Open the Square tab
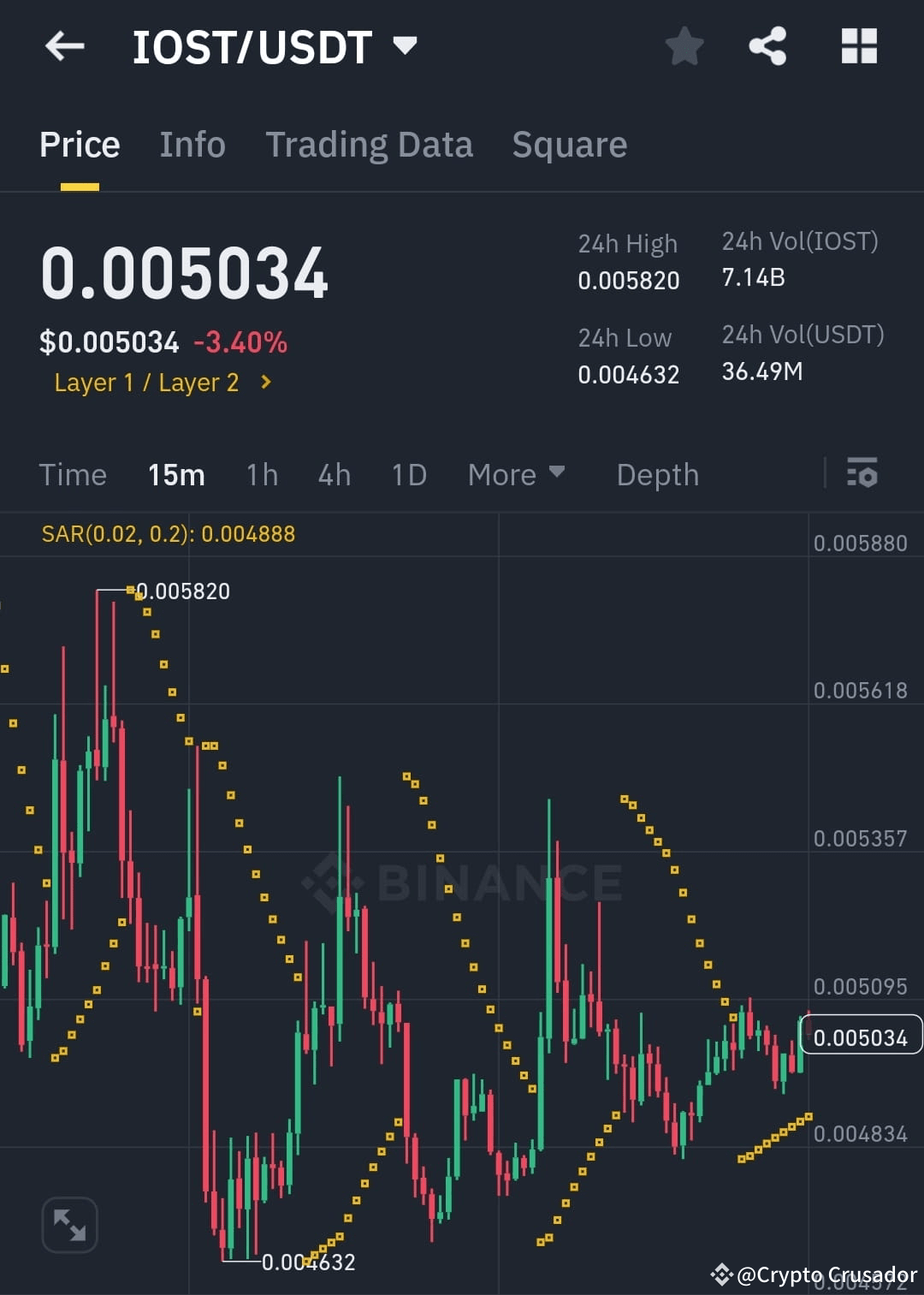 (569, 144)
